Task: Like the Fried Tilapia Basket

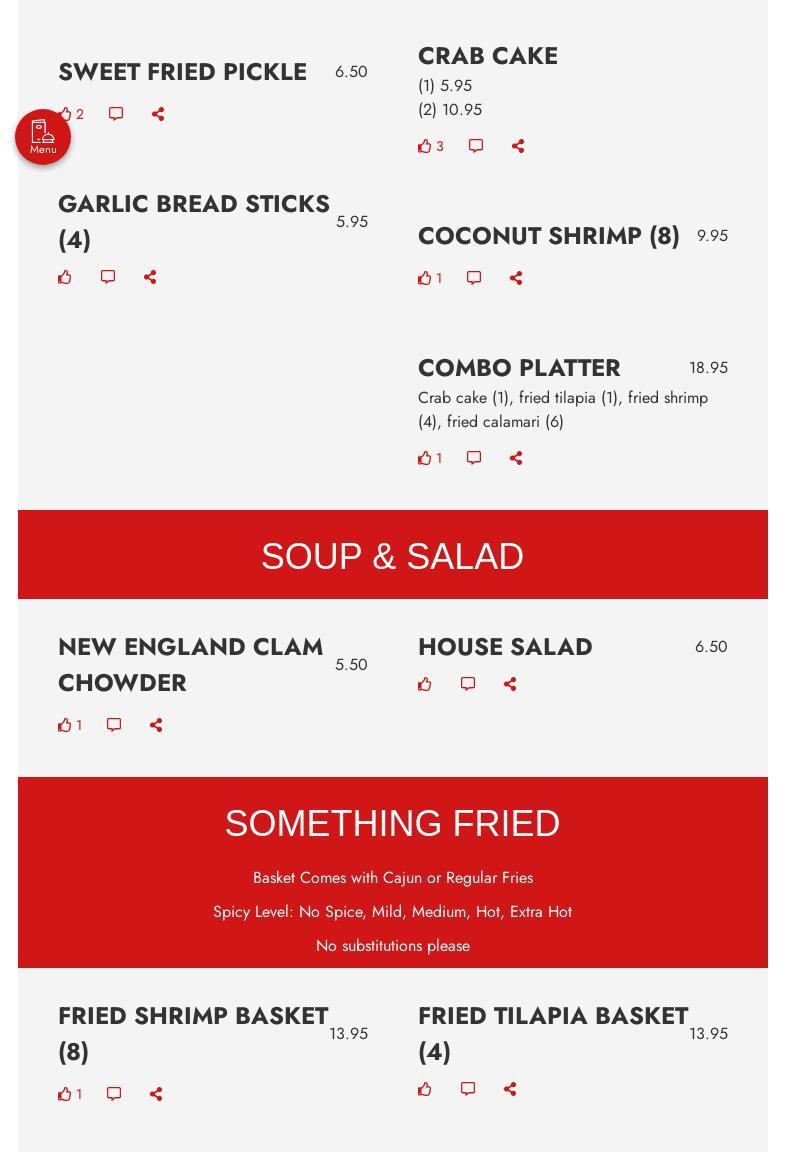Action: point(425,1089)
